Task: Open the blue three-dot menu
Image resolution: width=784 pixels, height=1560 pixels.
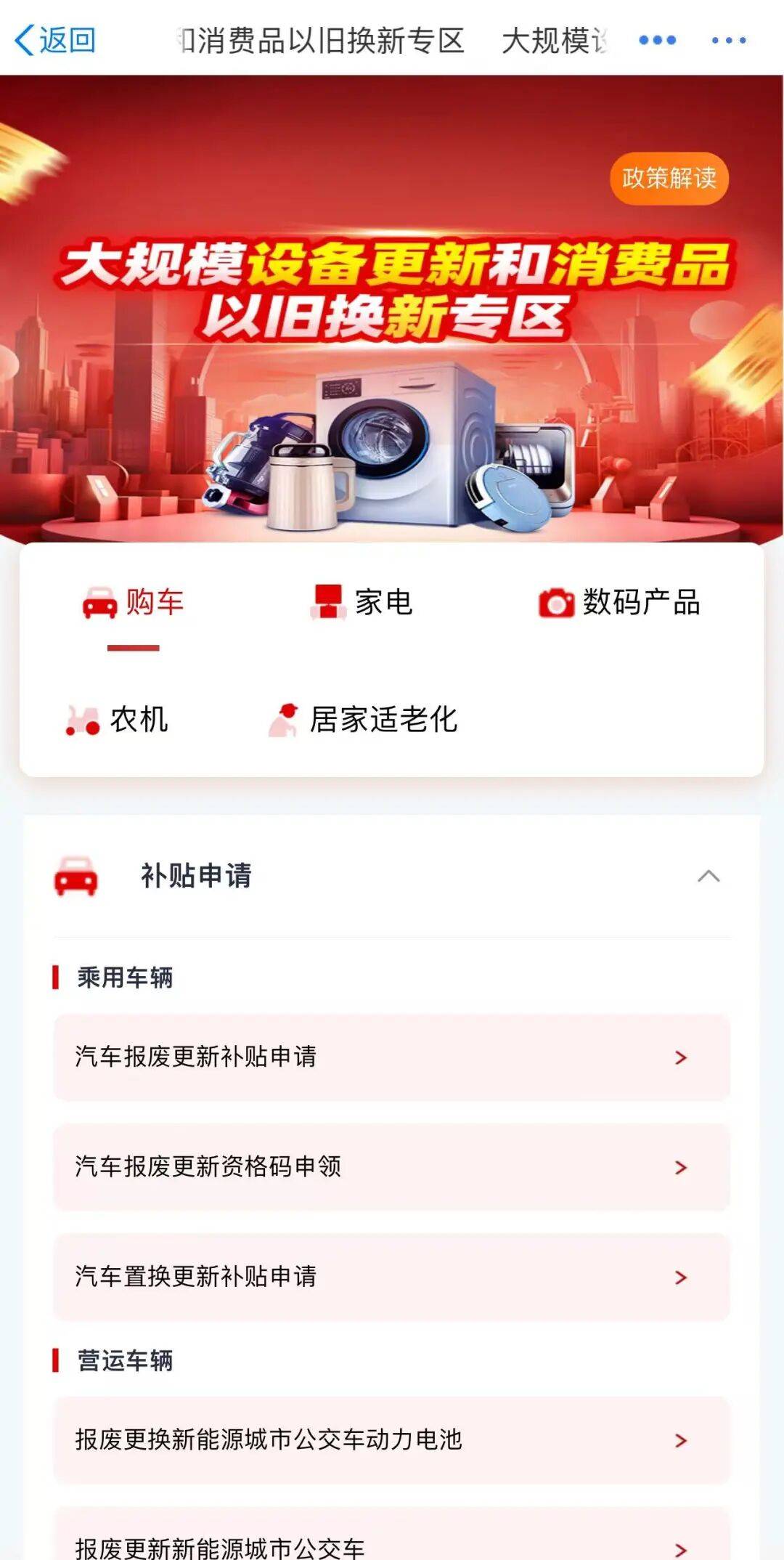Action: 657,40
